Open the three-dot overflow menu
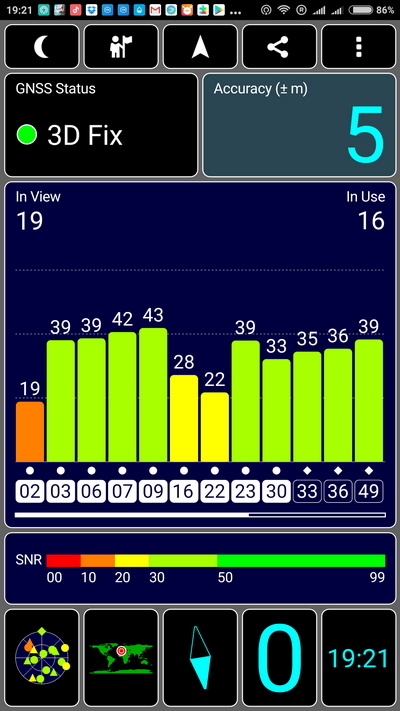400x711 pixels. (359, 47)
